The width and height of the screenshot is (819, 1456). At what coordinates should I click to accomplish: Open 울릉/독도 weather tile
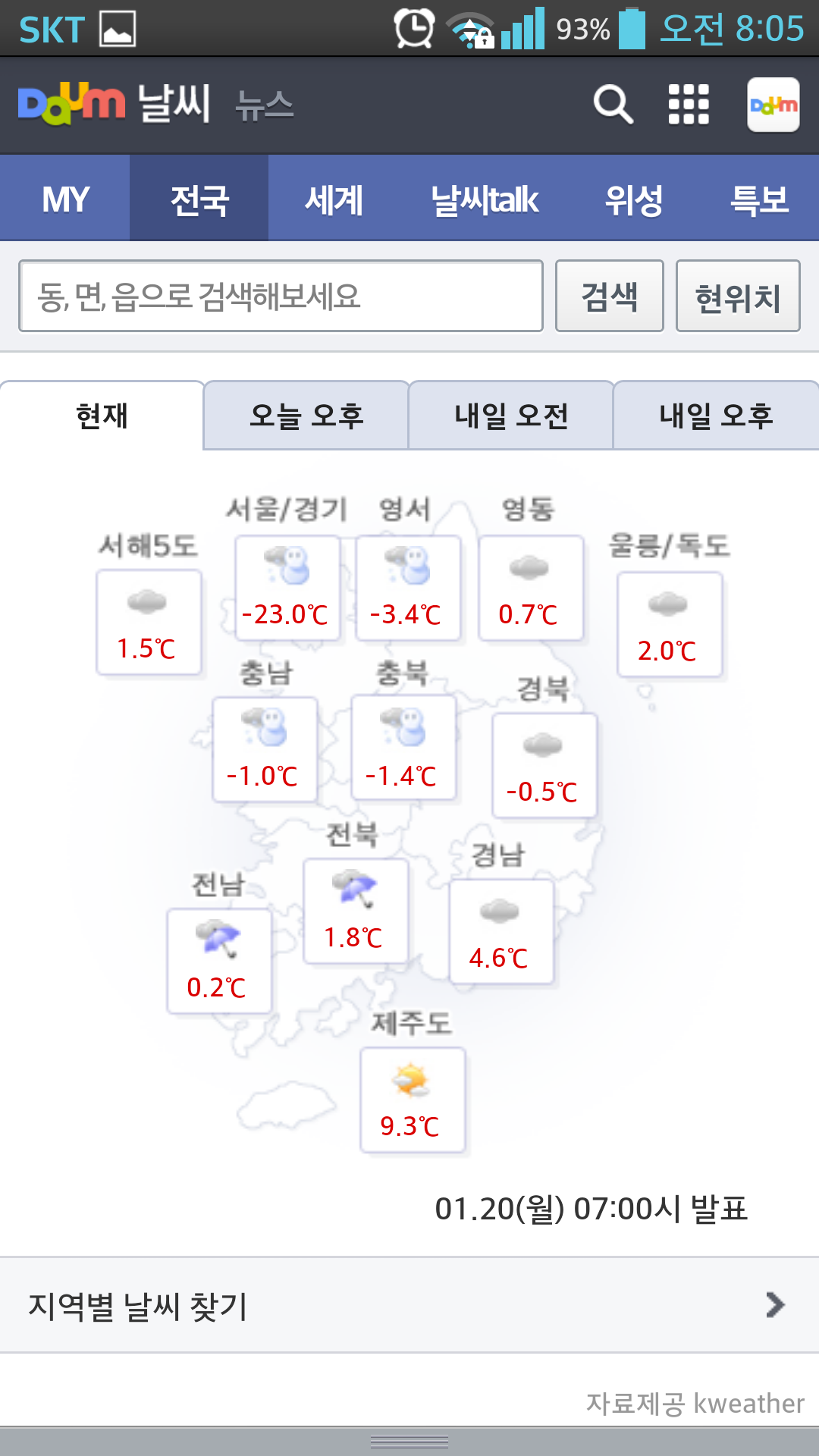click(669, 624)
